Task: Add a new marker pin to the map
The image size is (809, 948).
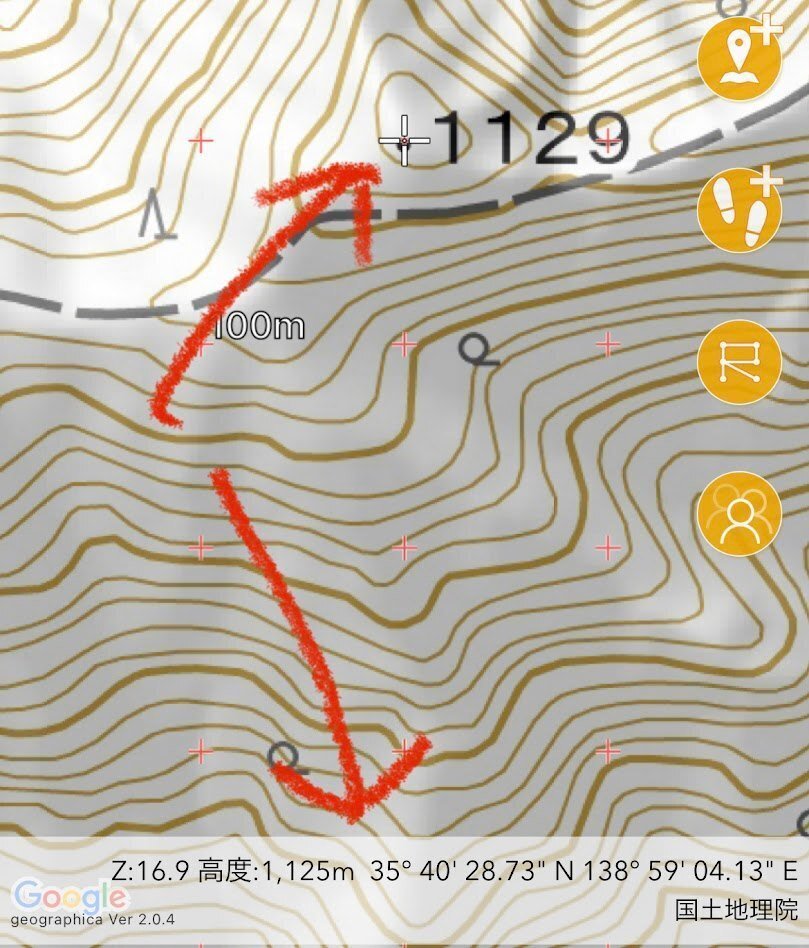Action: 739,56
